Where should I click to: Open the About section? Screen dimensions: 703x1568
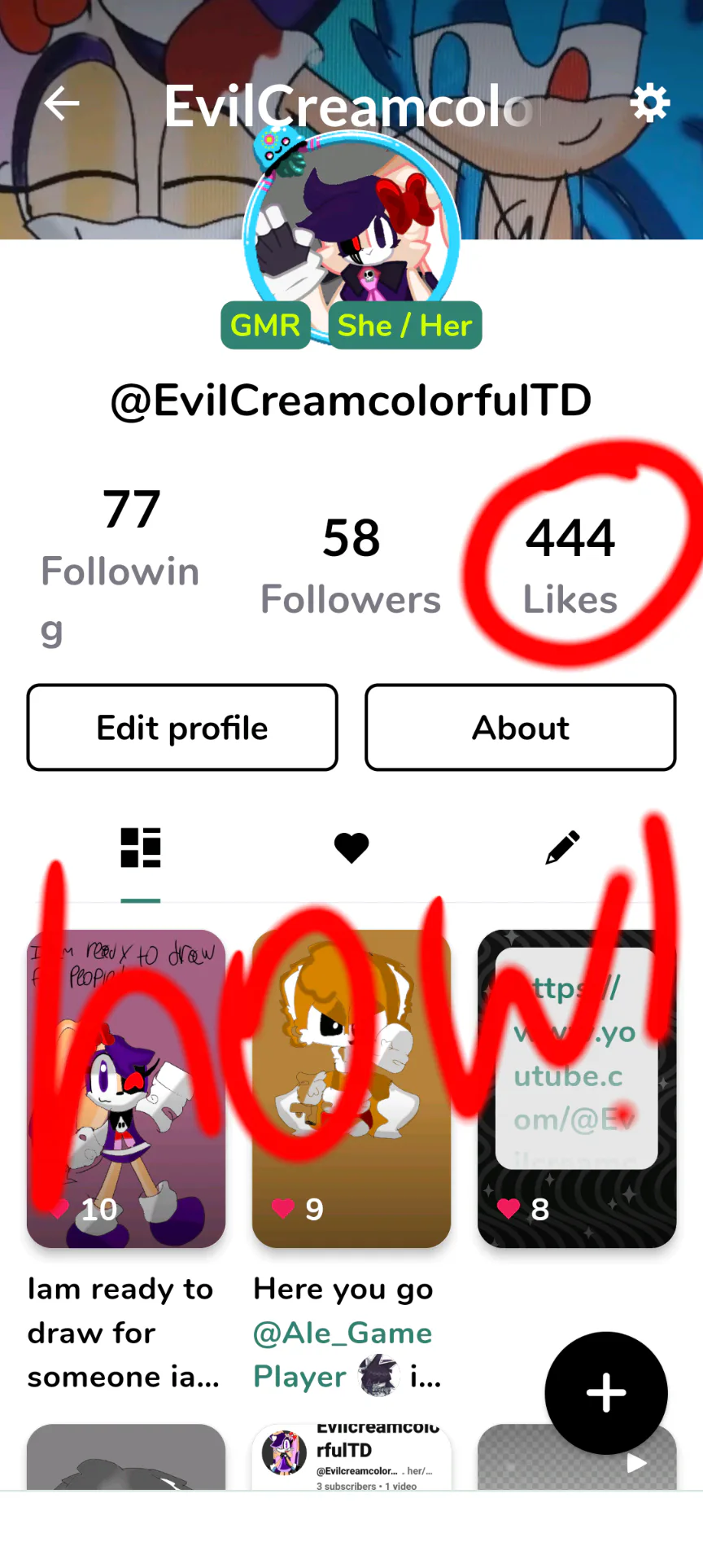point(521,728)
